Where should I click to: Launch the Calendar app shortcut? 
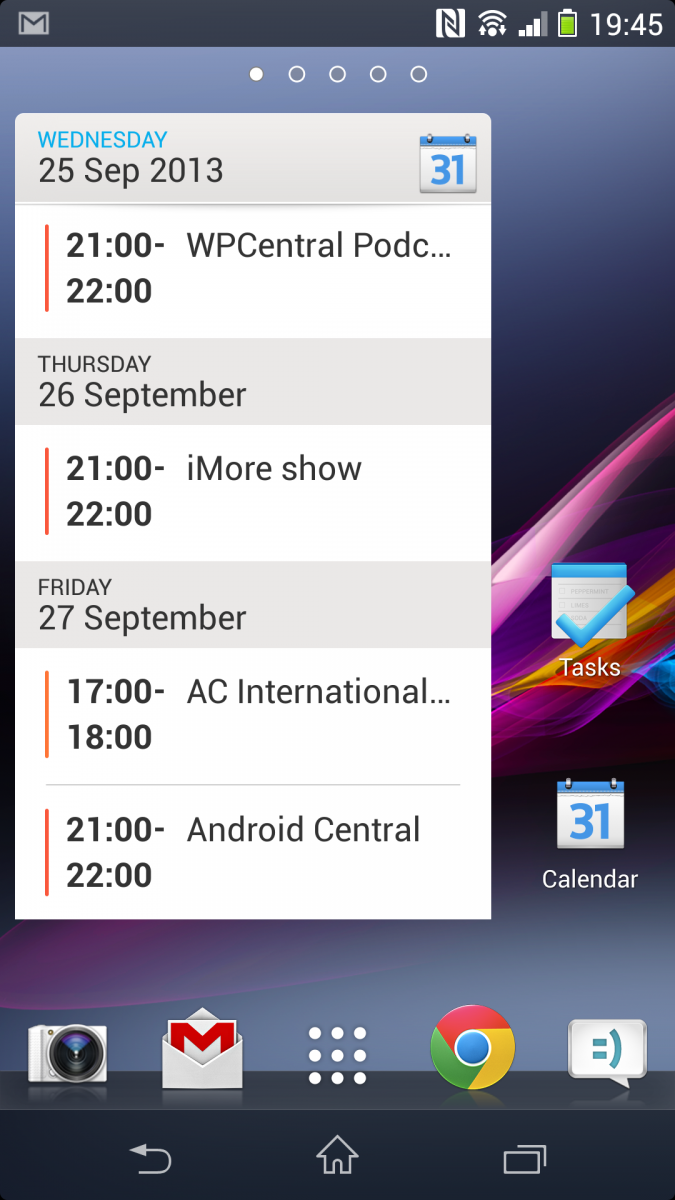[590, 832]
